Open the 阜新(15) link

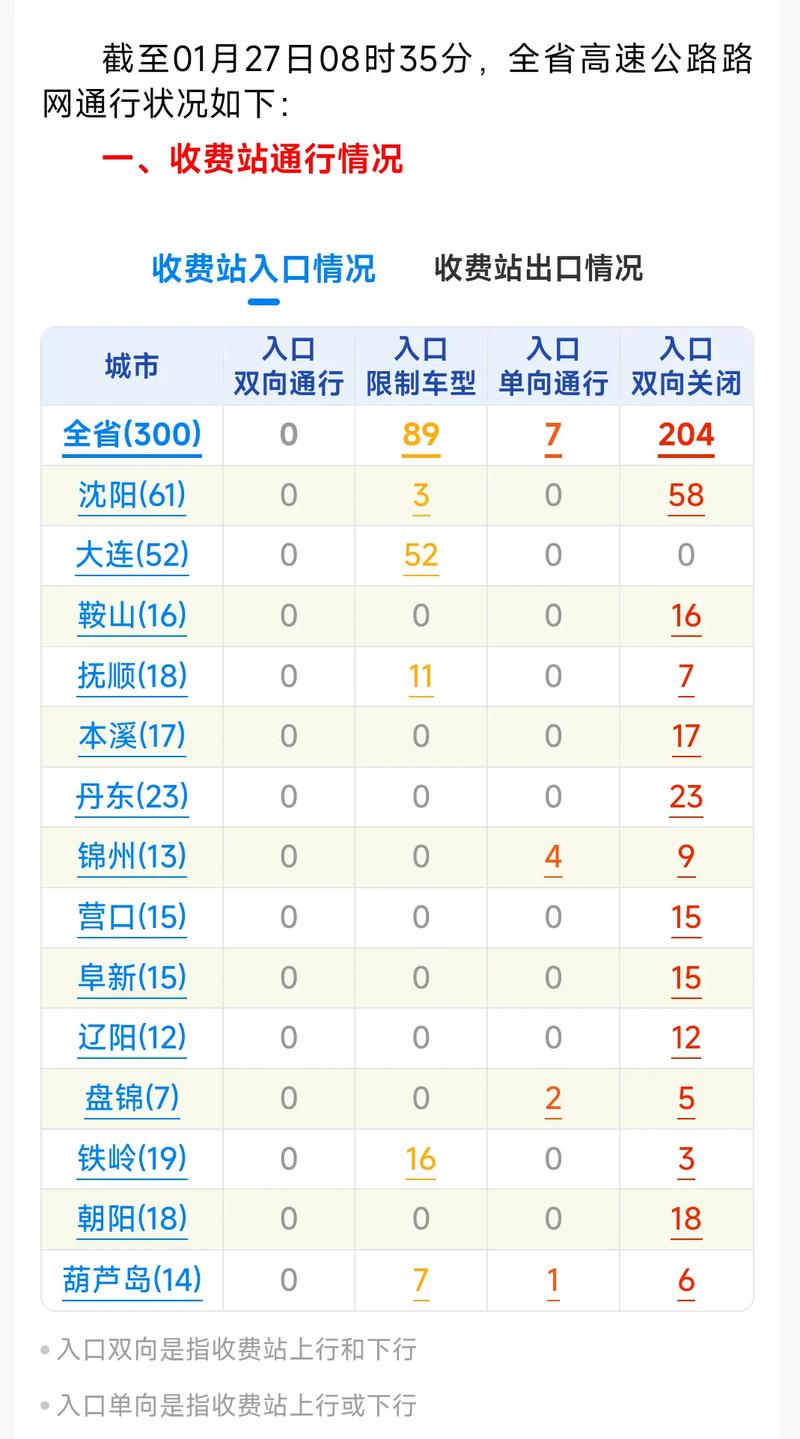click(131, 978)
